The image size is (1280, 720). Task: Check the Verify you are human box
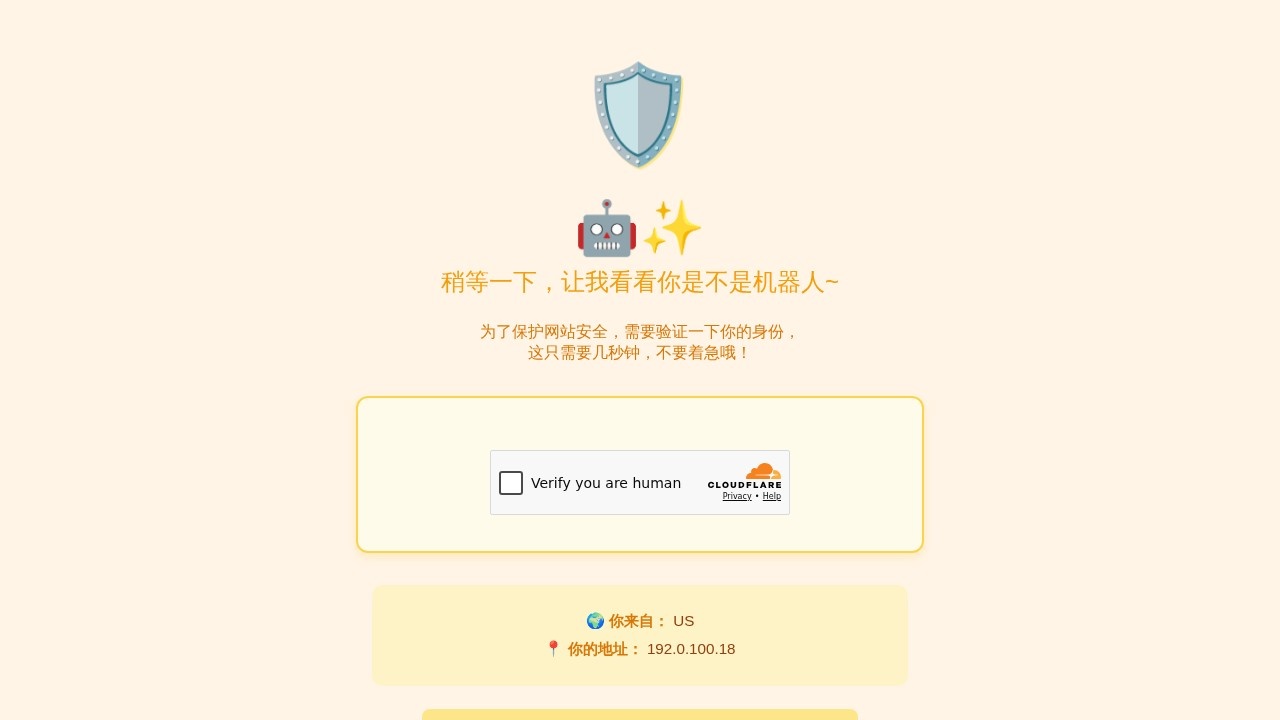pos(511,483)
